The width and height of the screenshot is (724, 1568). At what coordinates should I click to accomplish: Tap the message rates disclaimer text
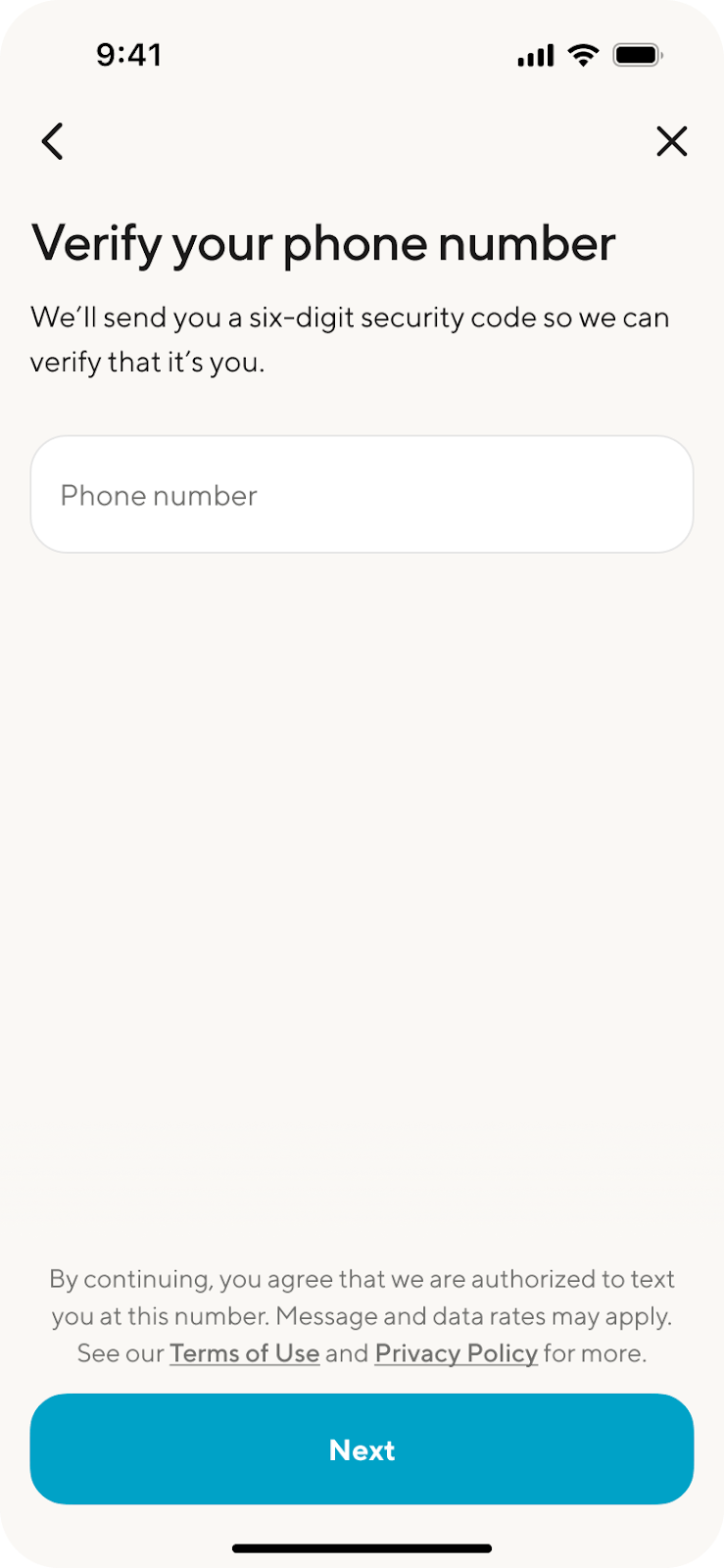click(x=362, y=1315)
